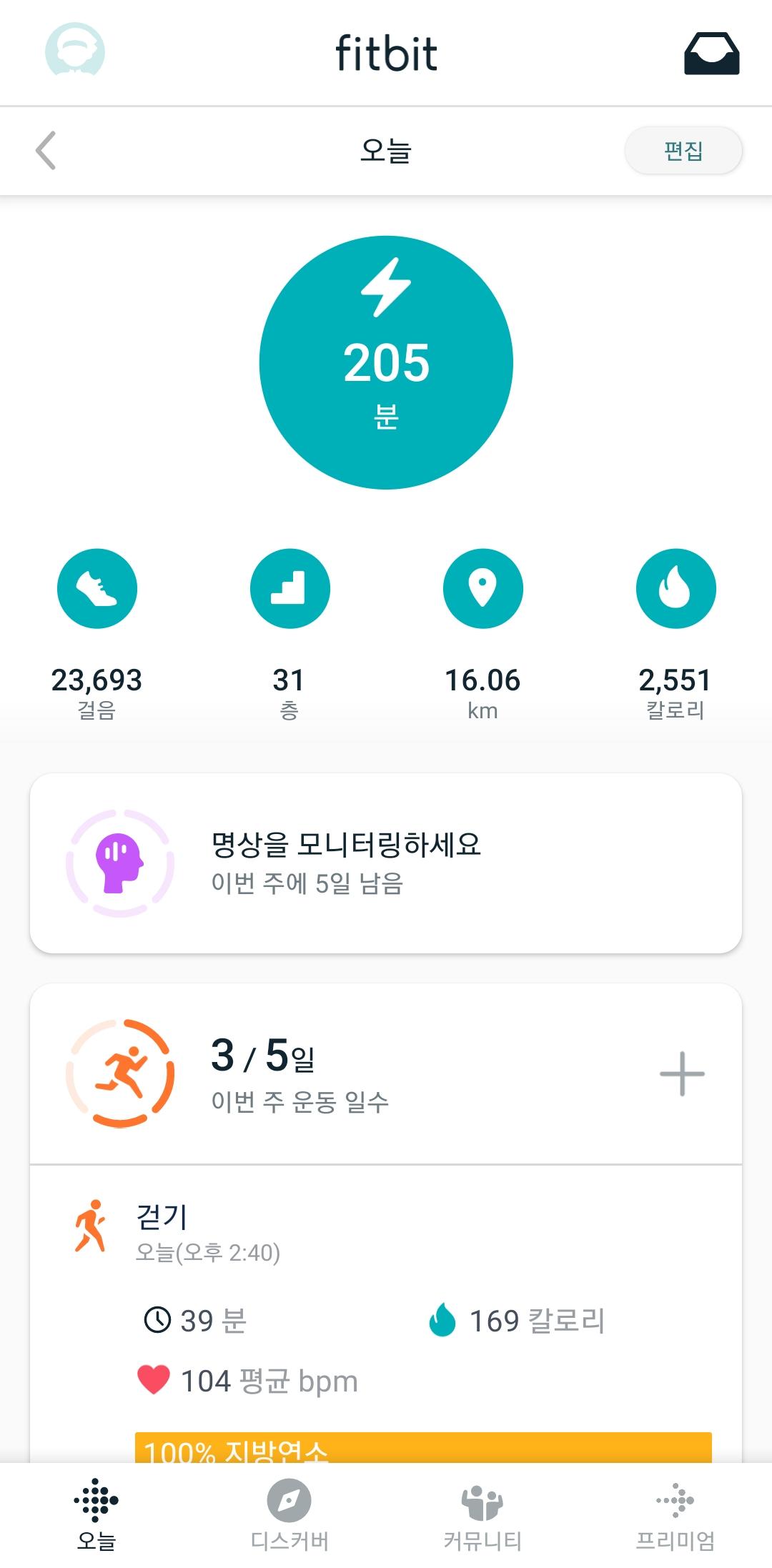The width and height of the screenshot is (772, 1568).
Task: Open the 명상을 모니터링하세요 meditation card
Action: point(386,863)
